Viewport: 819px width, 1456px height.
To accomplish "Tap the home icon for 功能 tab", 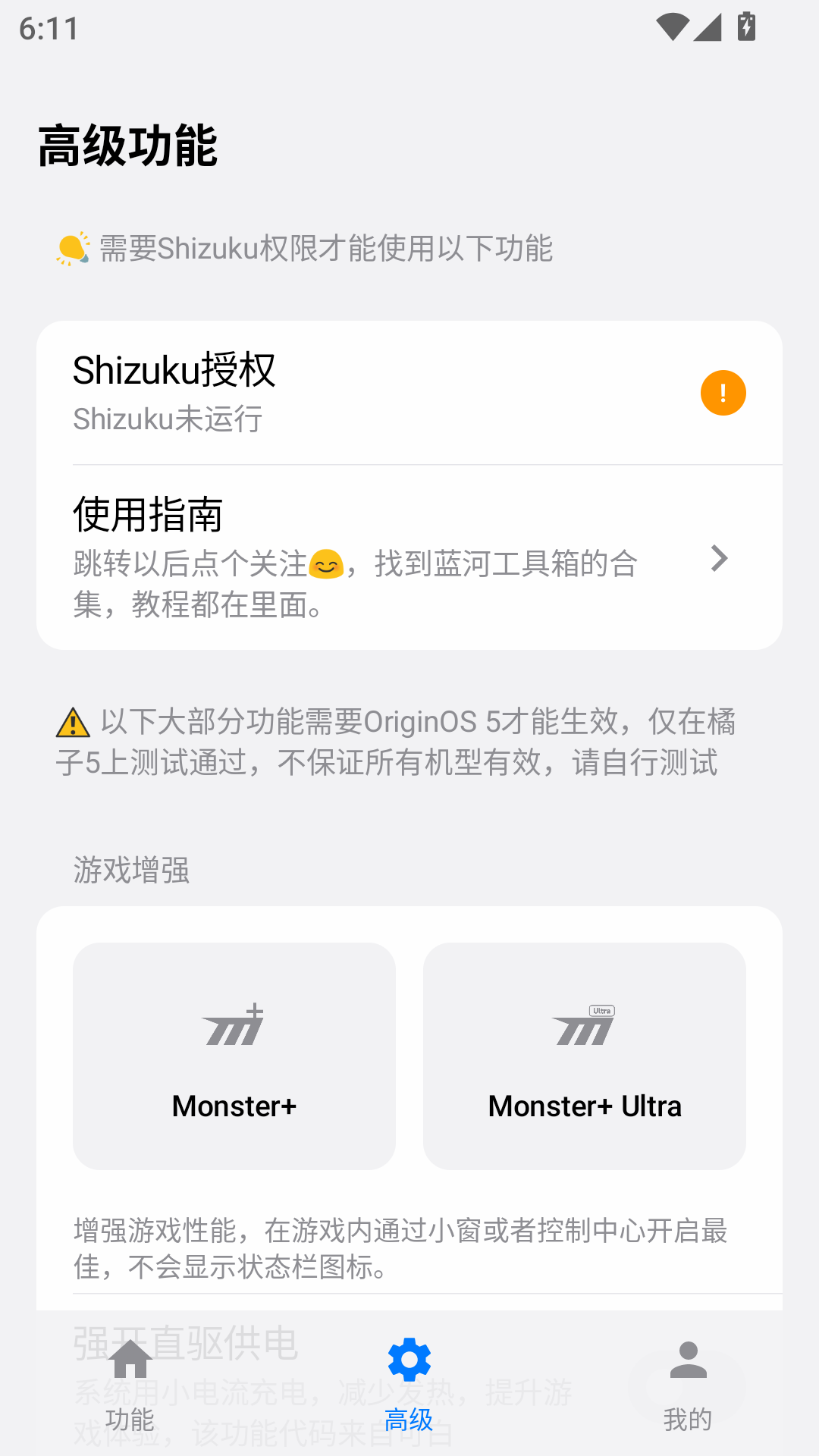I will [132, 1360].
